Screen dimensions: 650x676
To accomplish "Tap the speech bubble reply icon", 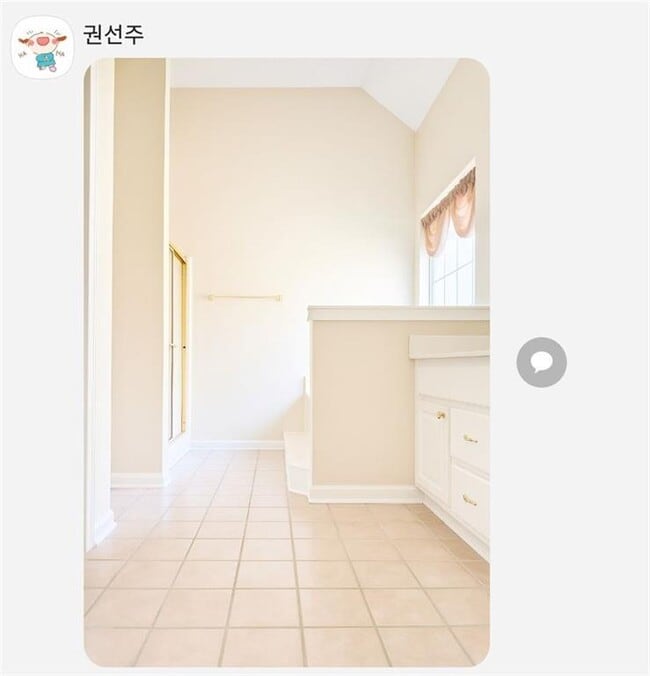I will pos(541,362).
